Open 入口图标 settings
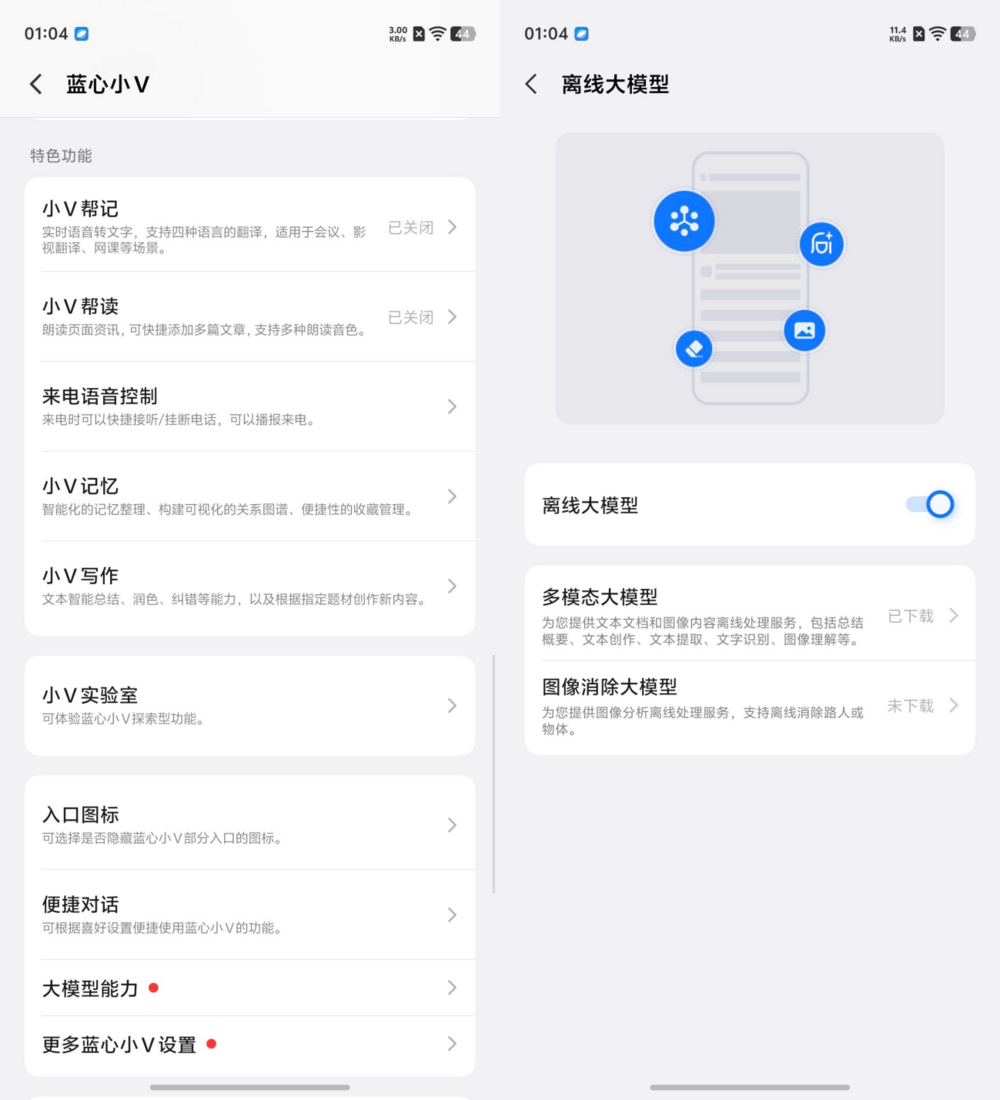Viewport: 1000px width, 1100px height. tap(249, 825)
